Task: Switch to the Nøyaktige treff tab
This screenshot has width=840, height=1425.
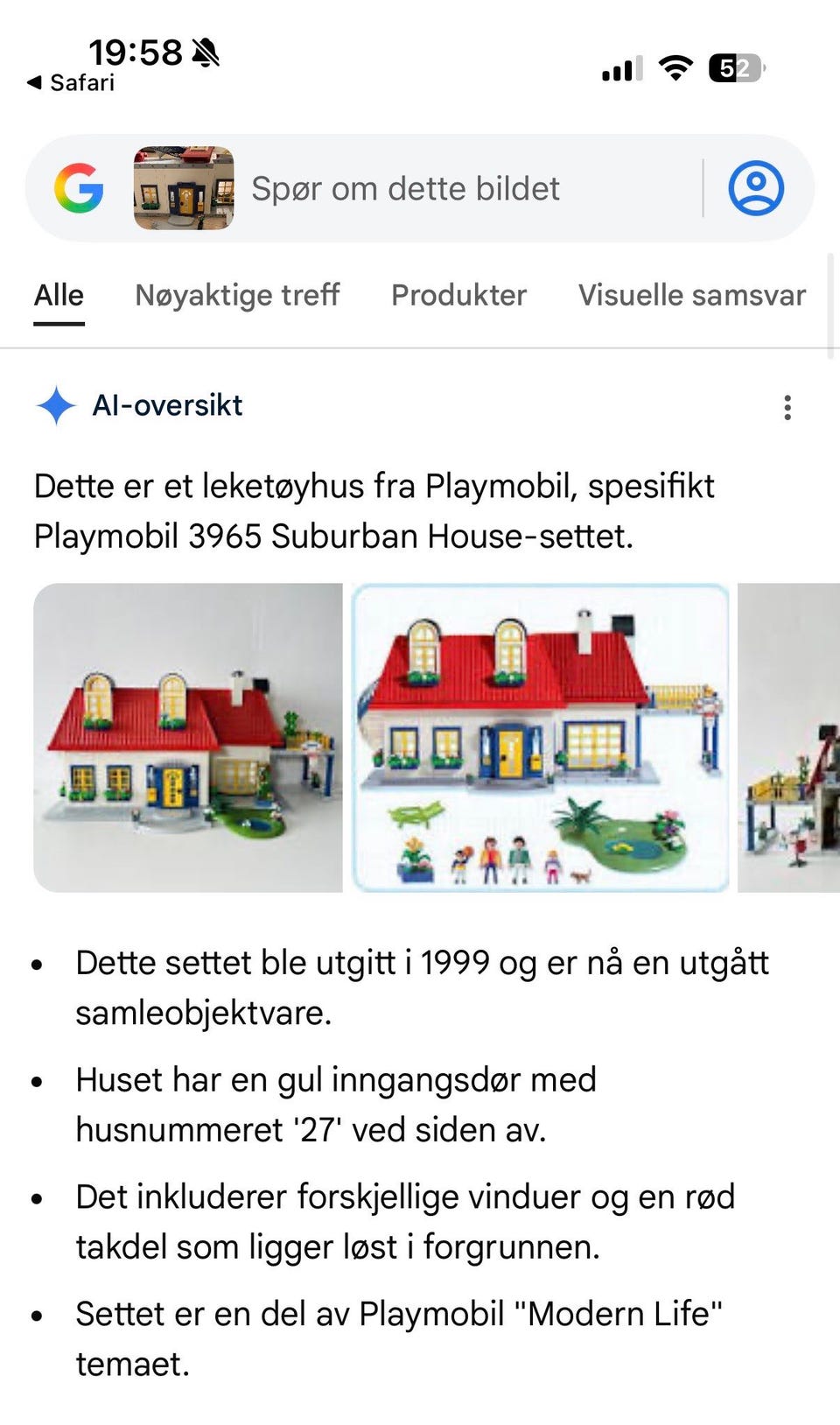Action: click(237, 295)
